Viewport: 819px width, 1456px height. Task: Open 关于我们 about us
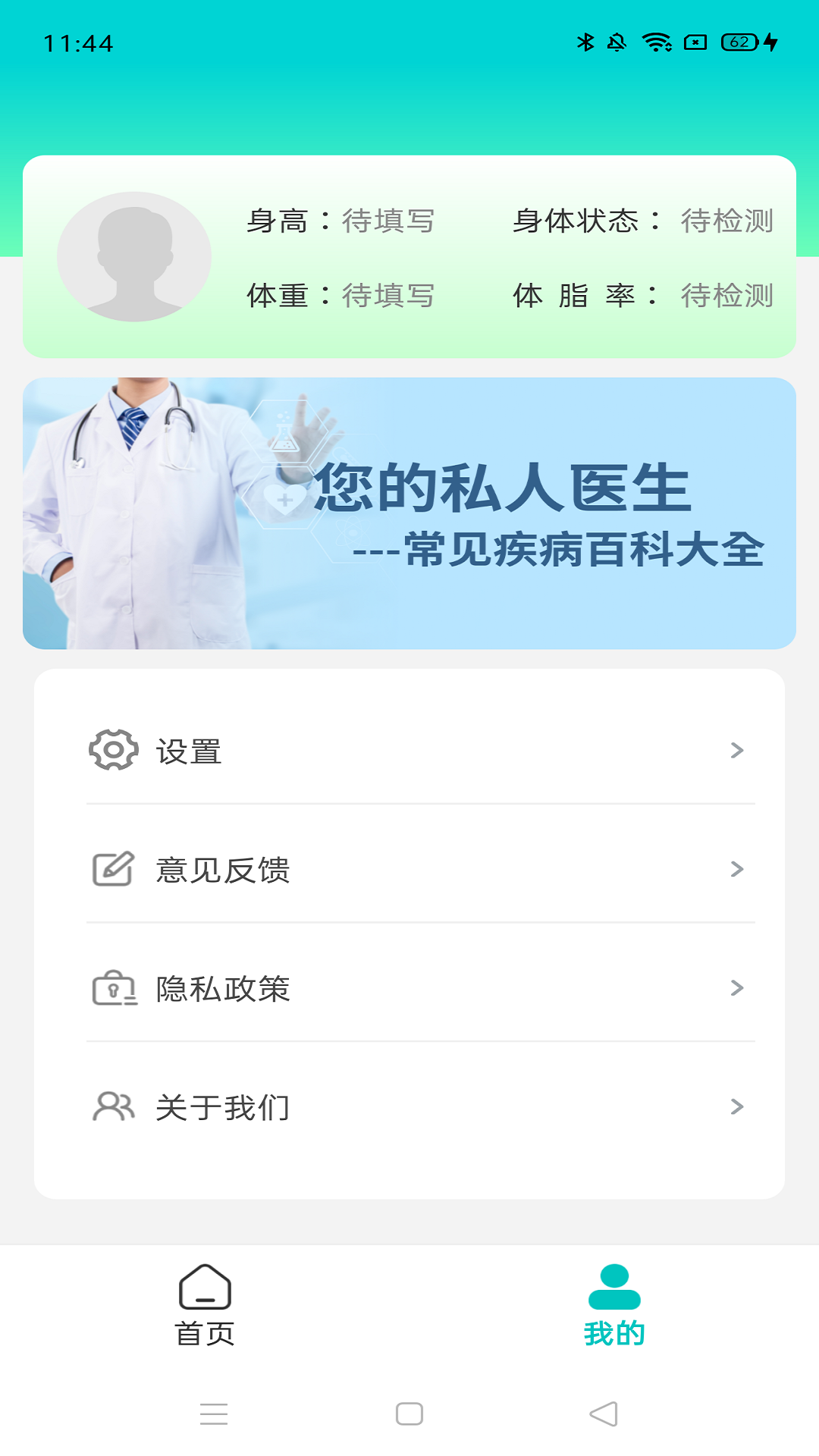pos(409,1107)
